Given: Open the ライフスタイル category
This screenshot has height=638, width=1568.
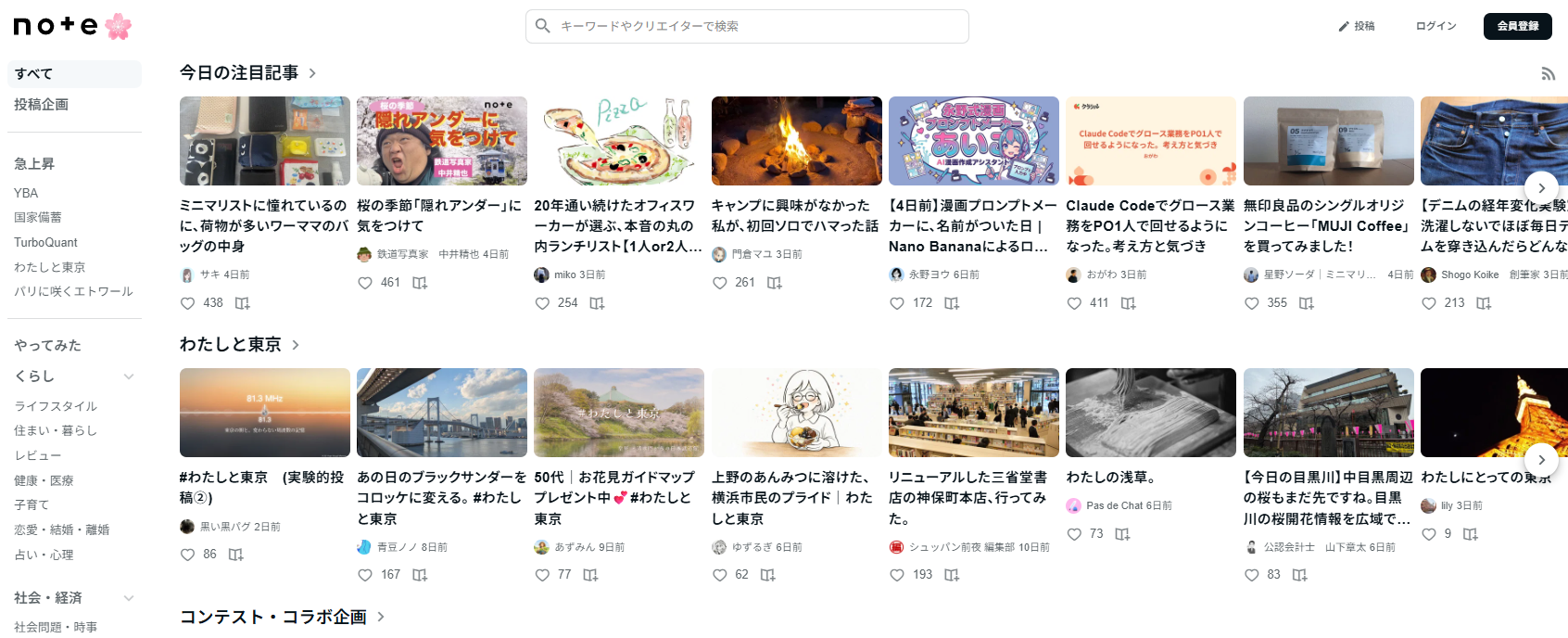Looking at the screenshot, I should click(56, 406).
